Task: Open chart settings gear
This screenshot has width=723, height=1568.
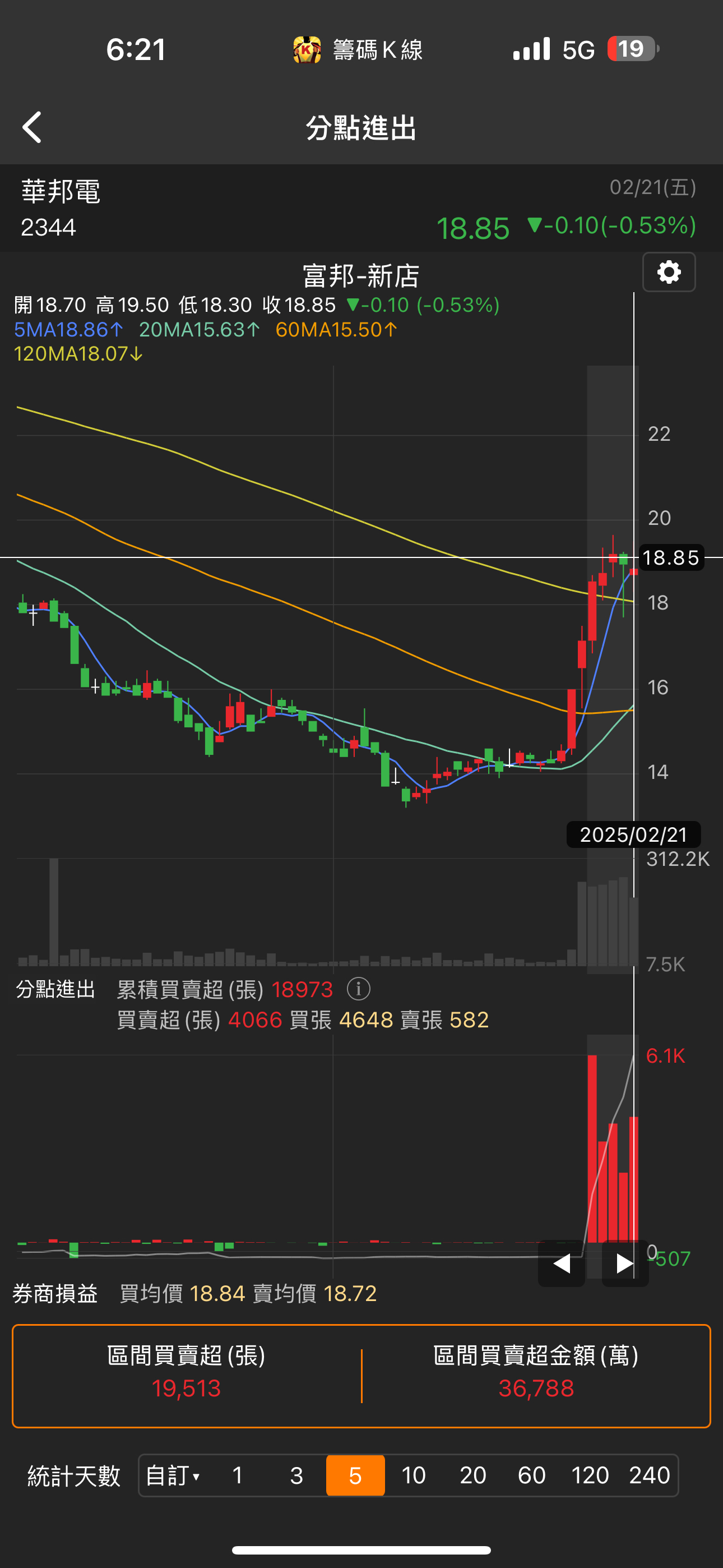Action: click(669, 272)
